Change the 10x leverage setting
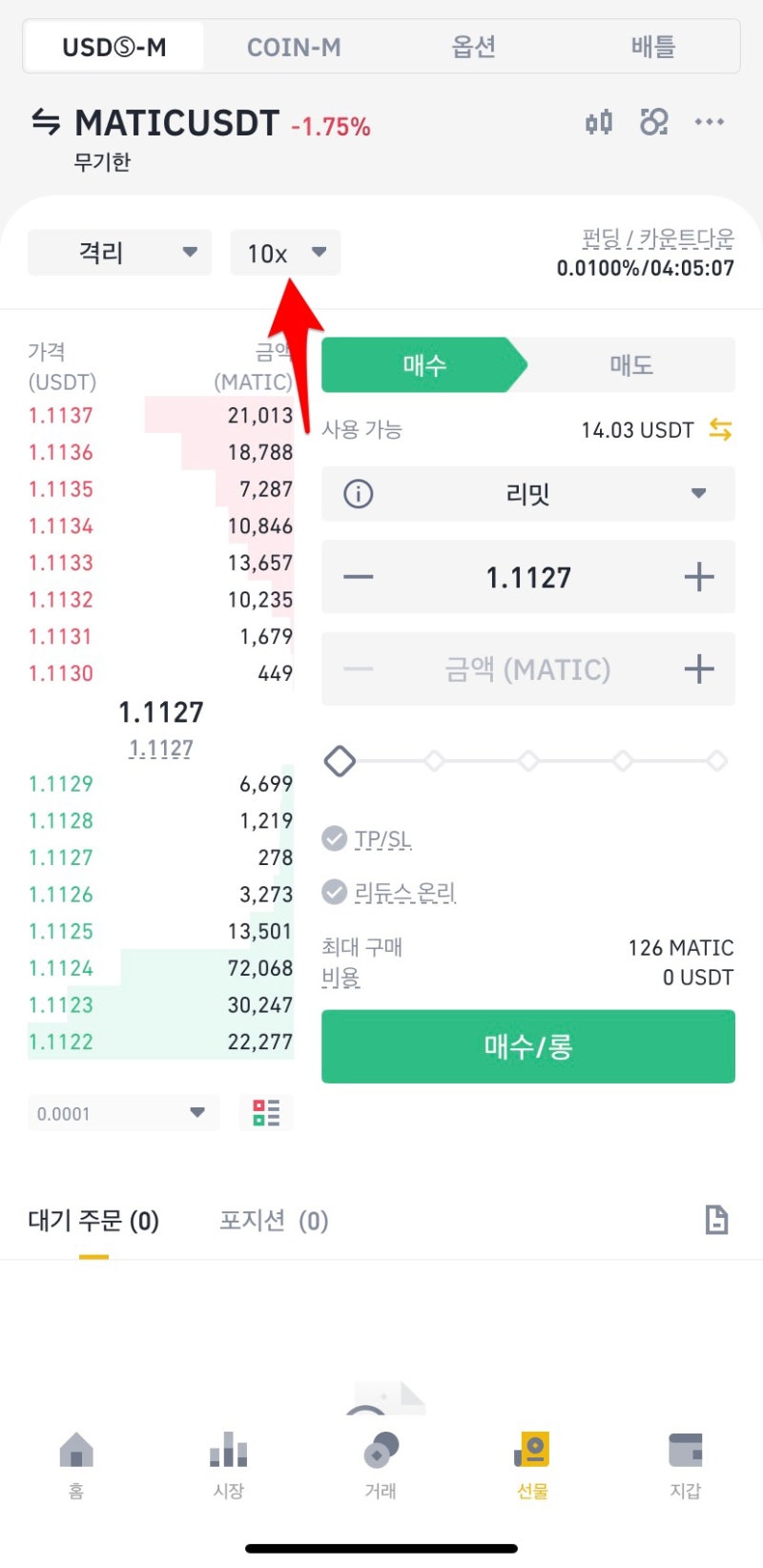The height and width of the screenshot is (1568, 763). [x=285, y=253]
